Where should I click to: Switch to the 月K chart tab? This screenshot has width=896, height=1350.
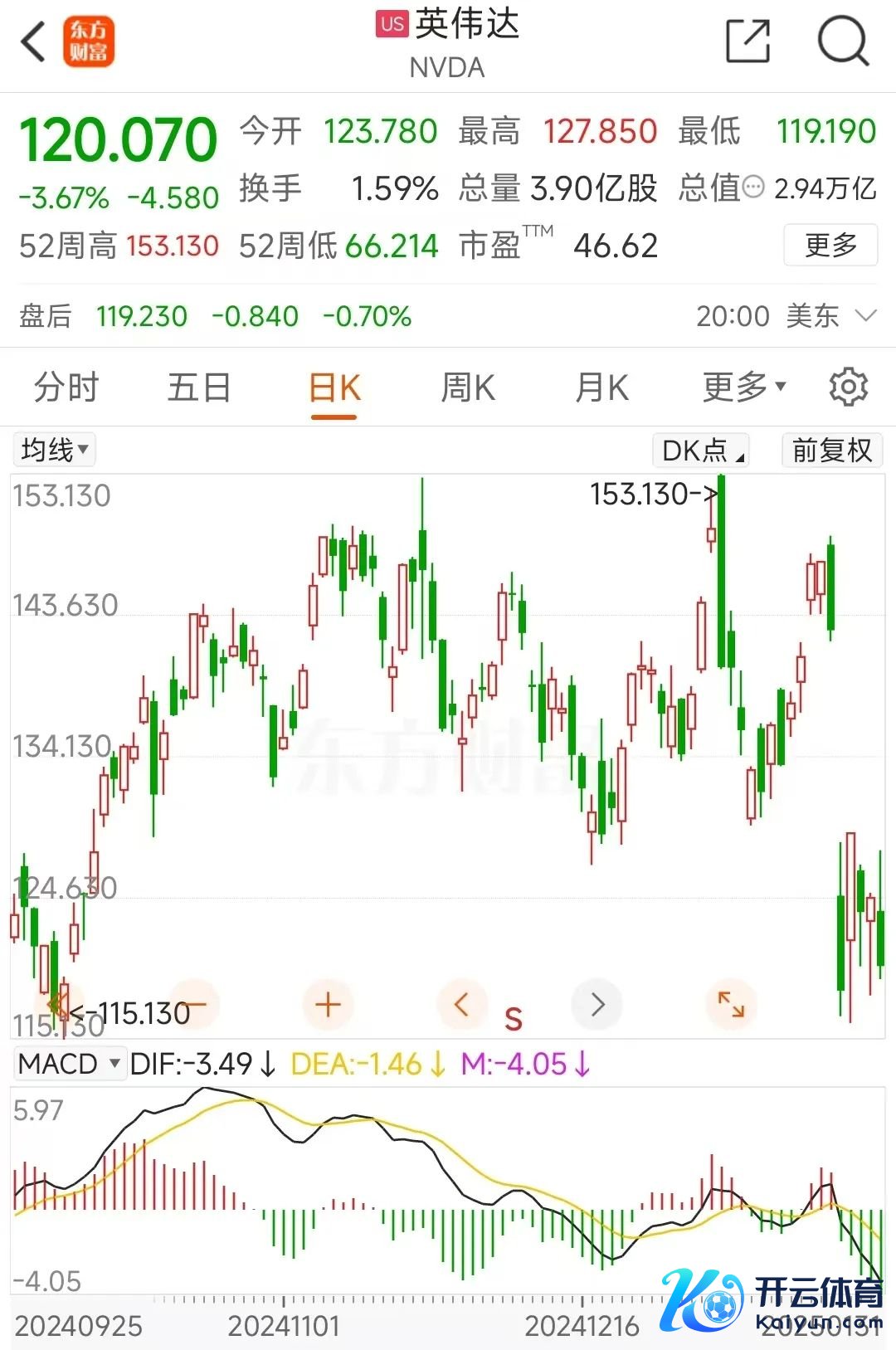tap(602, 387)
